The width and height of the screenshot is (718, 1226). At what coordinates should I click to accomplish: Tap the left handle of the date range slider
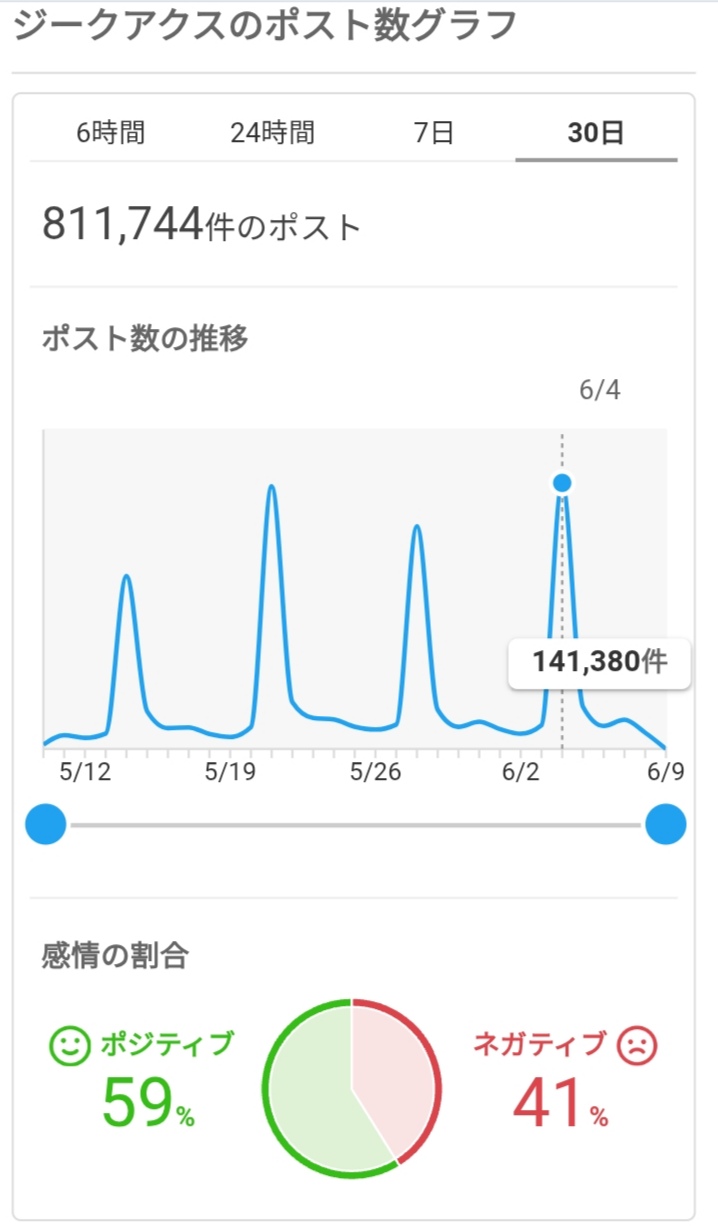[x=45, y=826]
